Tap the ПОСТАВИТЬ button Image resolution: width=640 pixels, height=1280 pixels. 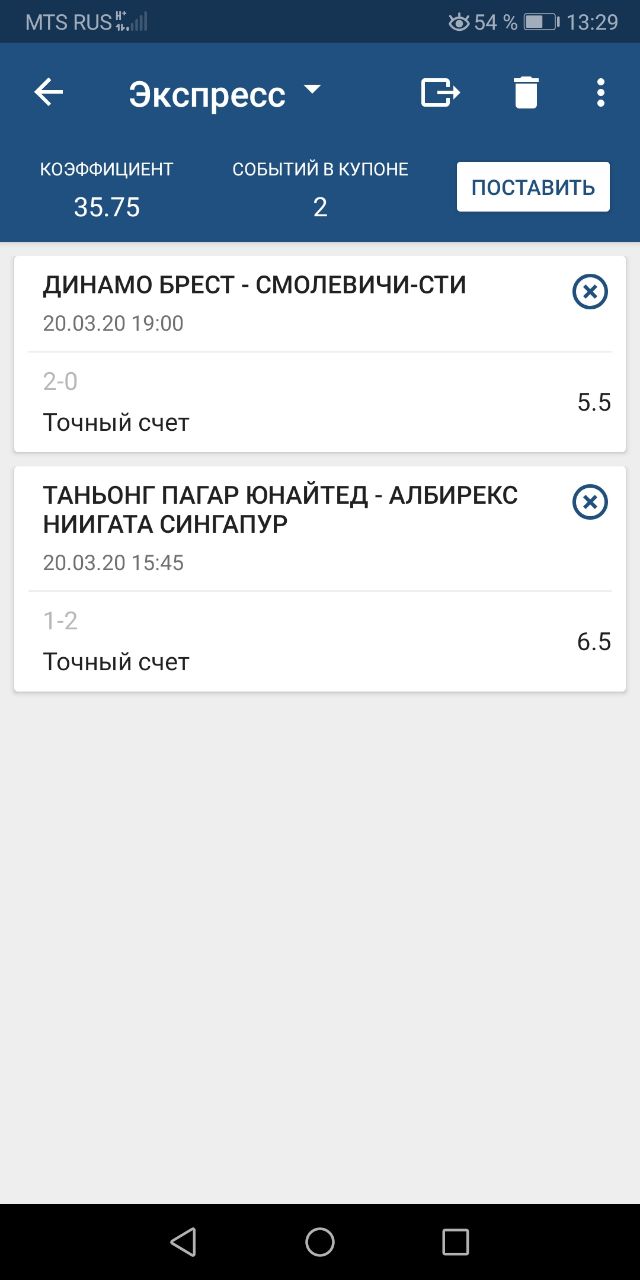[x=533, y=187]
